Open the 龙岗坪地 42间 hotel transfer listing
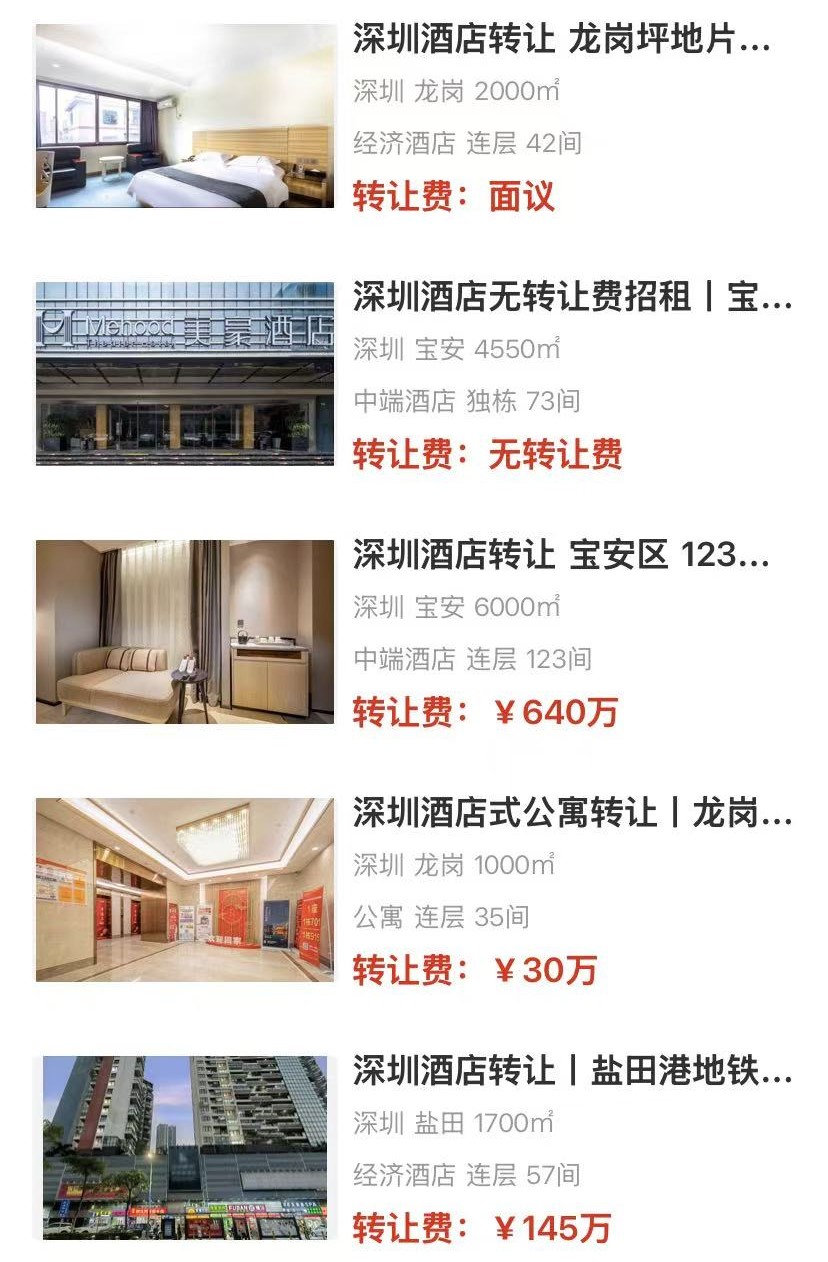Screen dimensions: 828x1262 point(561,41)
